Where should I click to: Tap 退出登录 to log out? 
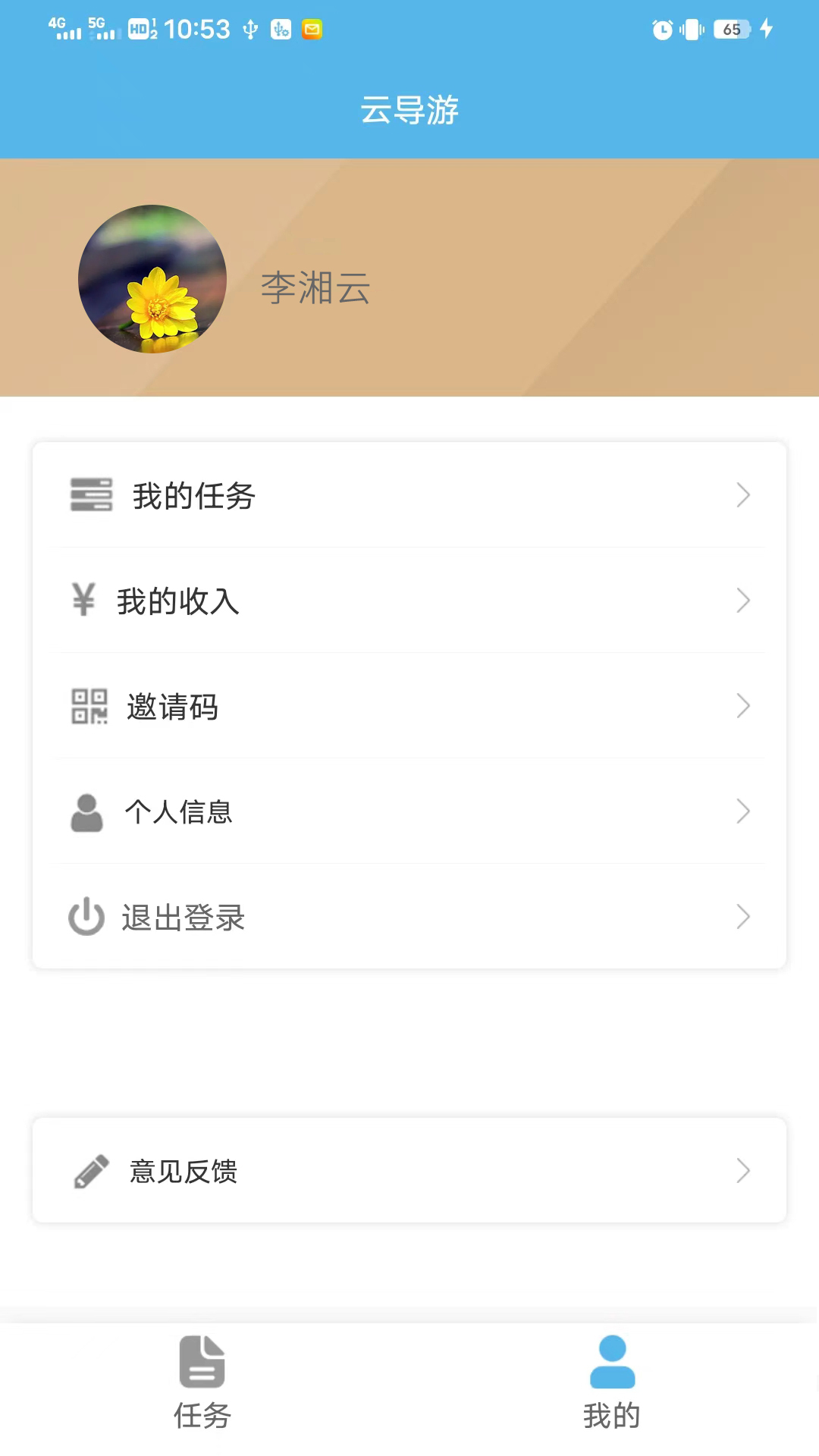[409, 917]
